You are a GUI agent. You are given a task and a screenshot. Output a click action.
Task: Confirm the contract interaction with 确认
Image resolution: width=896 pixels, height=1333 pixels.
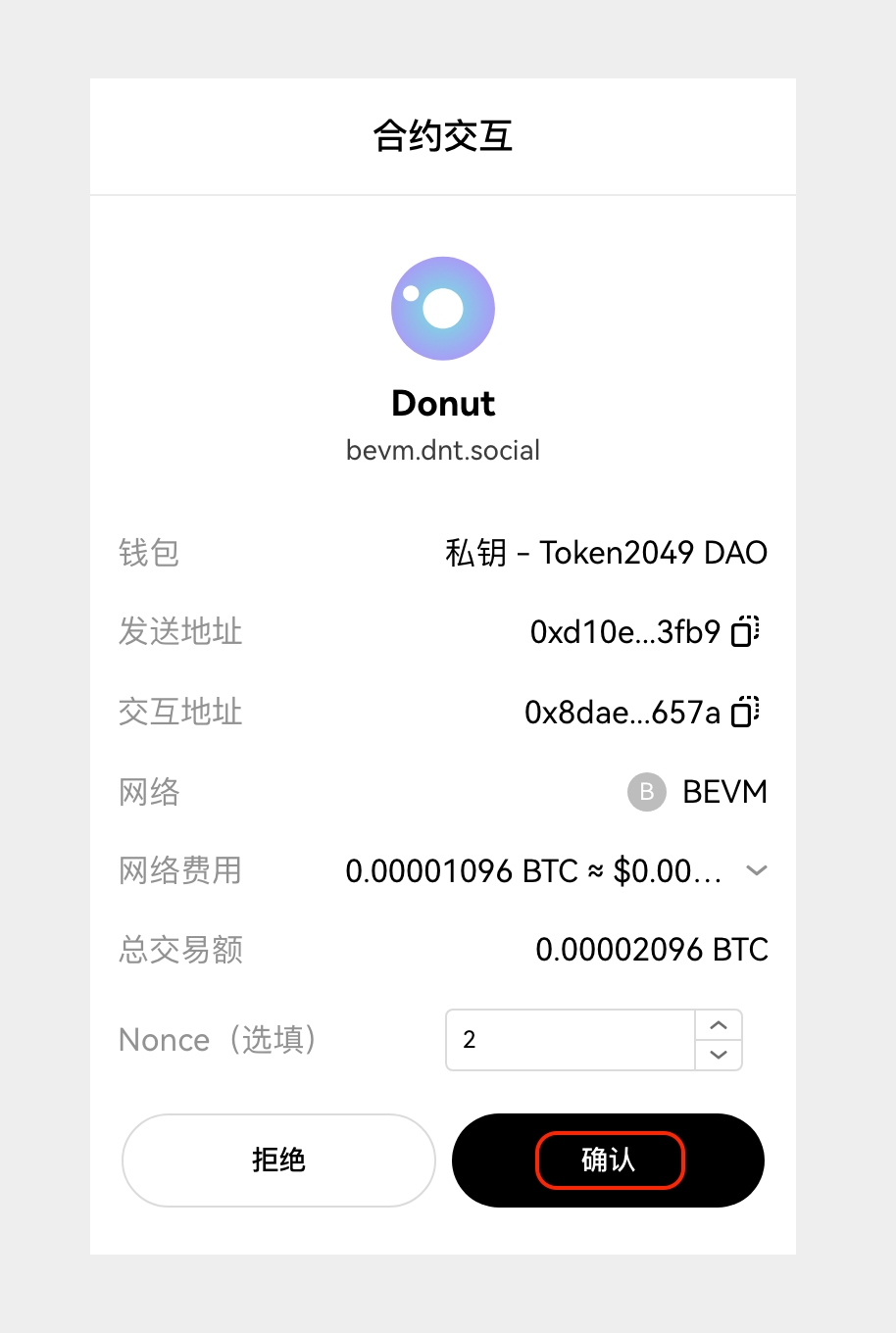[608, 1160]
